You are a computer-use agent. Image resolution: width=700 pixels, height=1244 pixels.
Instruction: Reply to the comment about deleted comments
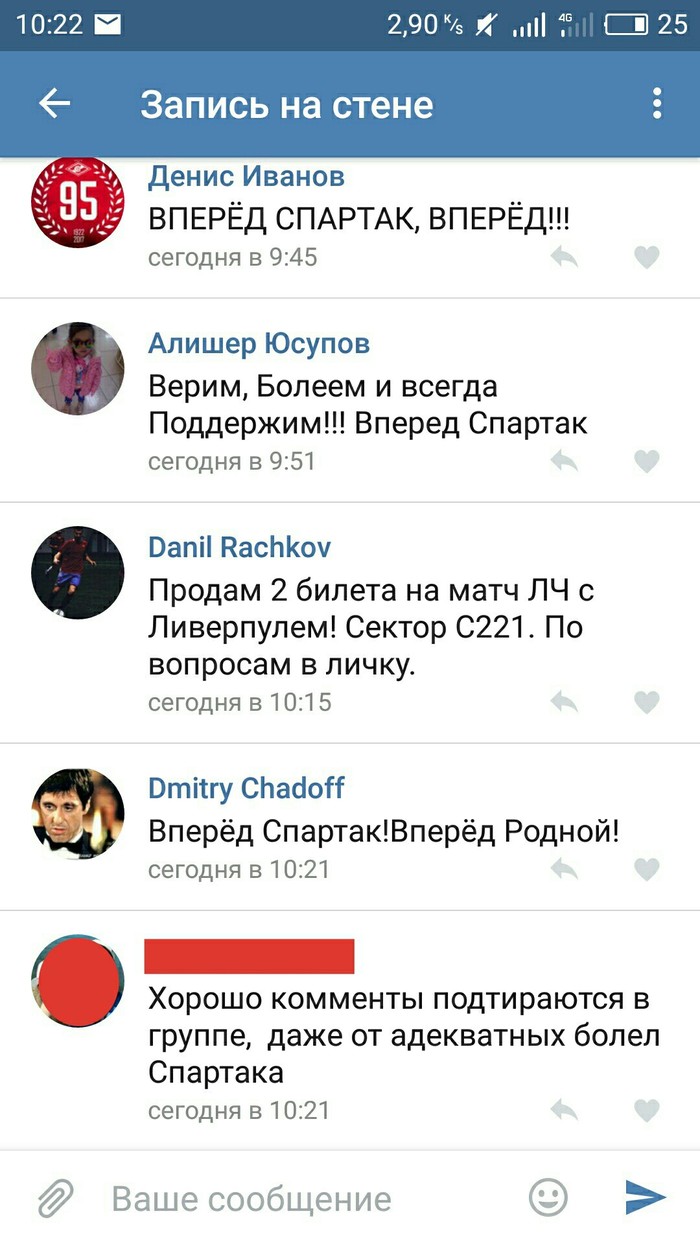pos(564,1110)
